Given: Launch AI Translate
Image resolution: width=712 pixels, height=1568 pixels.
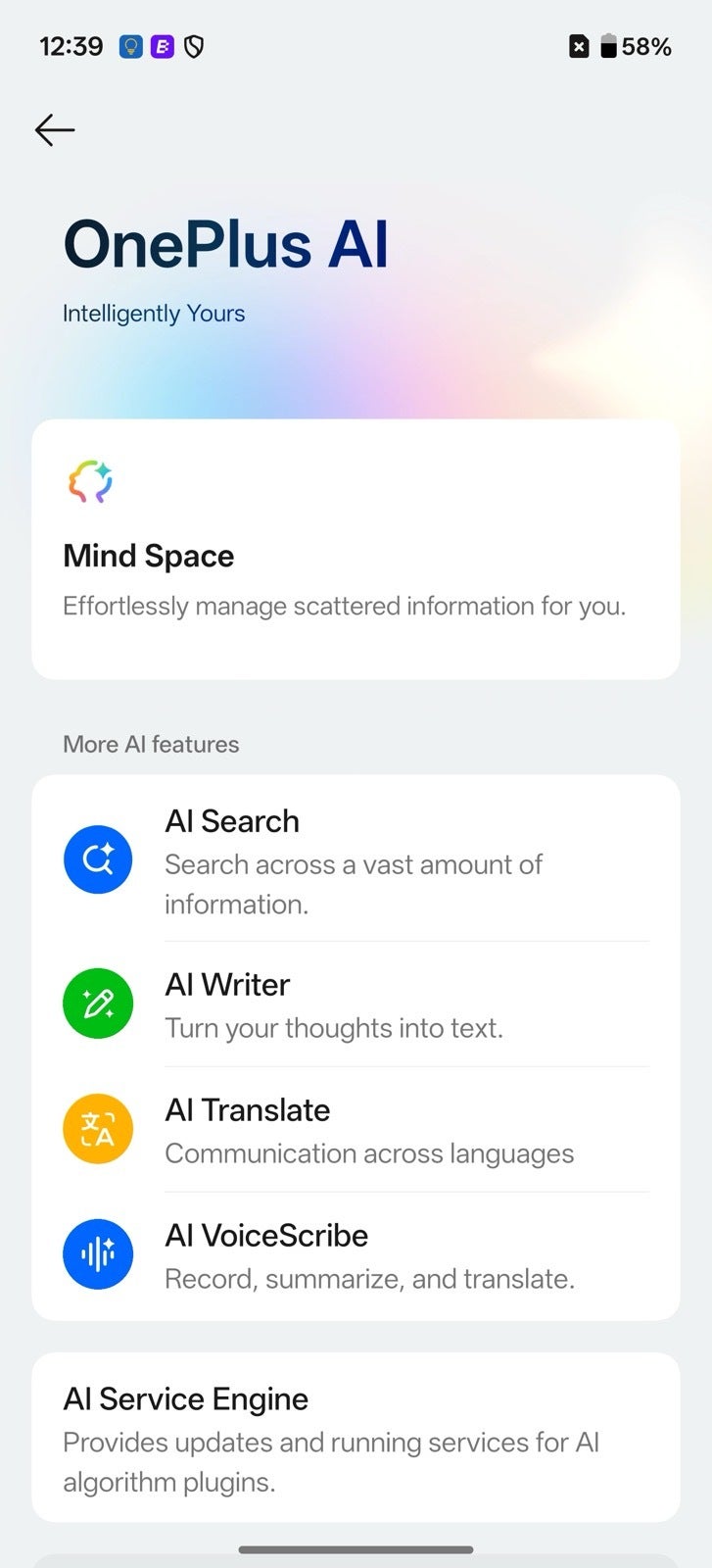Looking at the screenshot, I should click(x=356, y=1130).
